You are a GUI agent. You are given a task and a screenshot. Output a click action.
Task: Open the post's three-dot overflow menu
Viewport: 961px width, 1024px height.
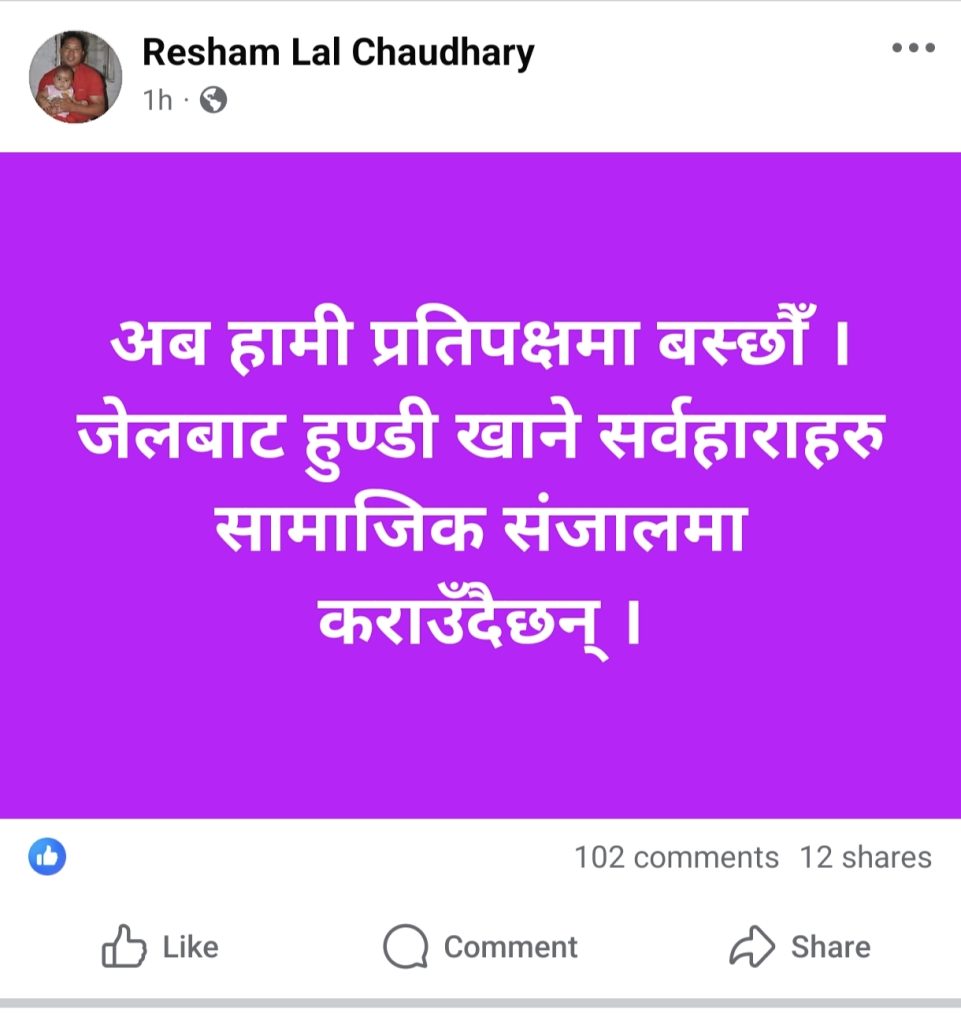click(912, 49)
